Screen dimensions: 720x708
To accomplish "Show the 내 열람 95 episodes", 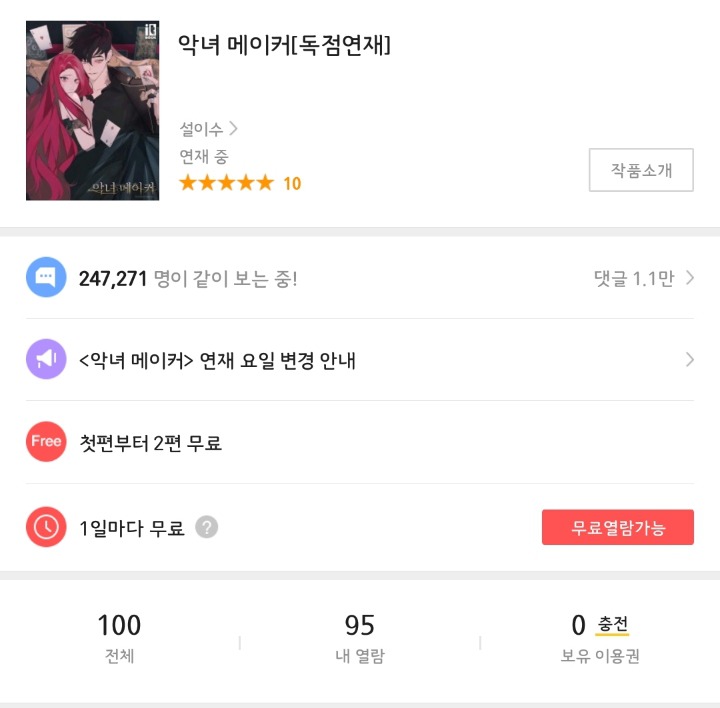I will click(359, 638).
